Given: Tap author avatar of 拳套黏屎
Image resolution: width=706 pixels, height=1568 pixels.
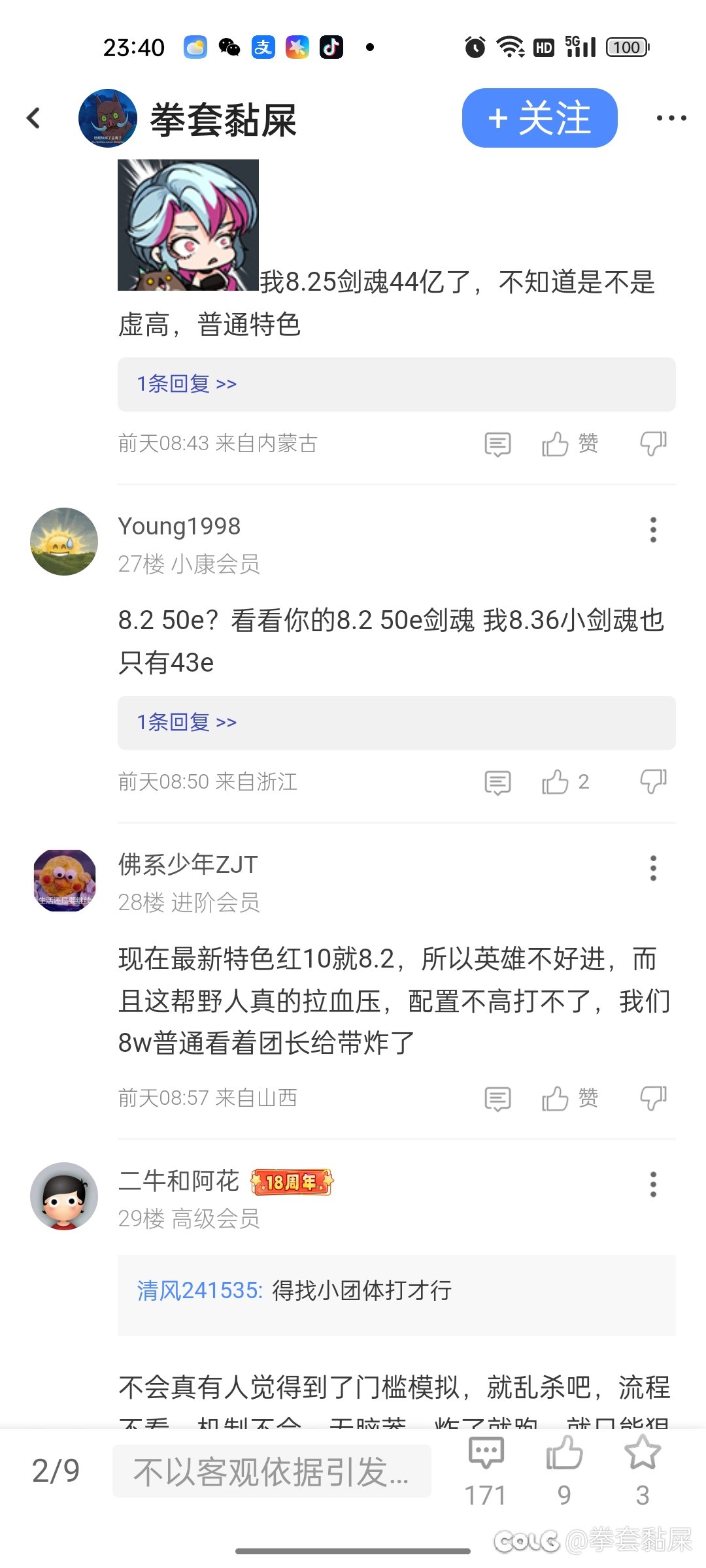Looking at the screenshot, I should pos(109,118).
